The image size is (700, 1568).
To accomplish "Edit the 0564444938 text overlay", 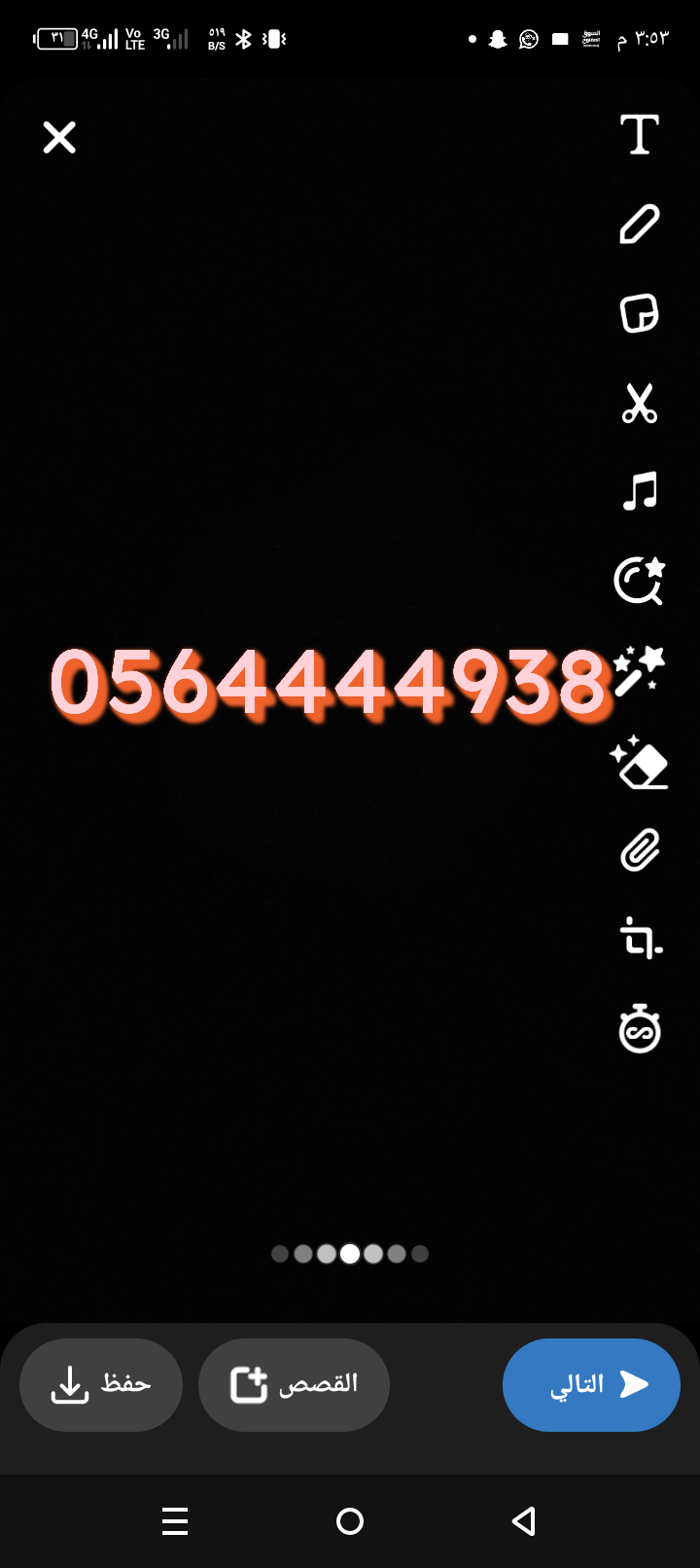I will tap(329, 683).
